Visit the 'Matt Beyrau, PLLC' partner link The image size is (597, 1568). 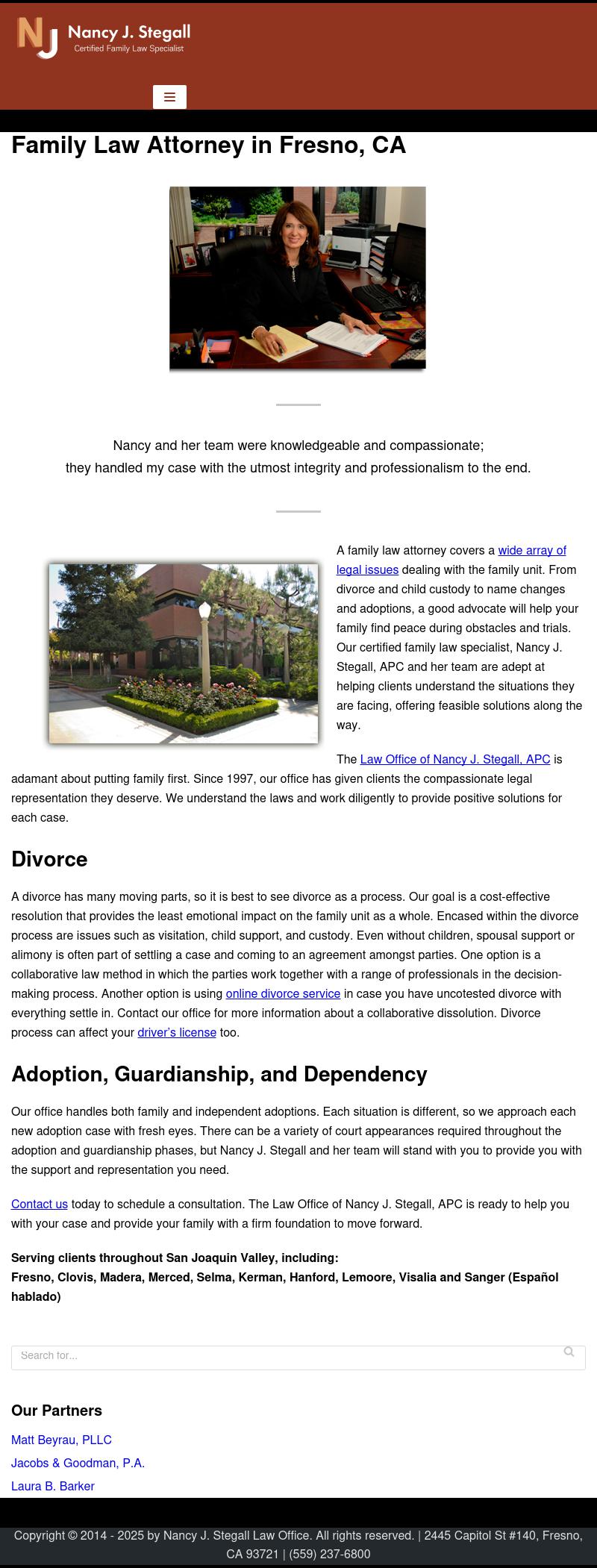pos(61,1440)
